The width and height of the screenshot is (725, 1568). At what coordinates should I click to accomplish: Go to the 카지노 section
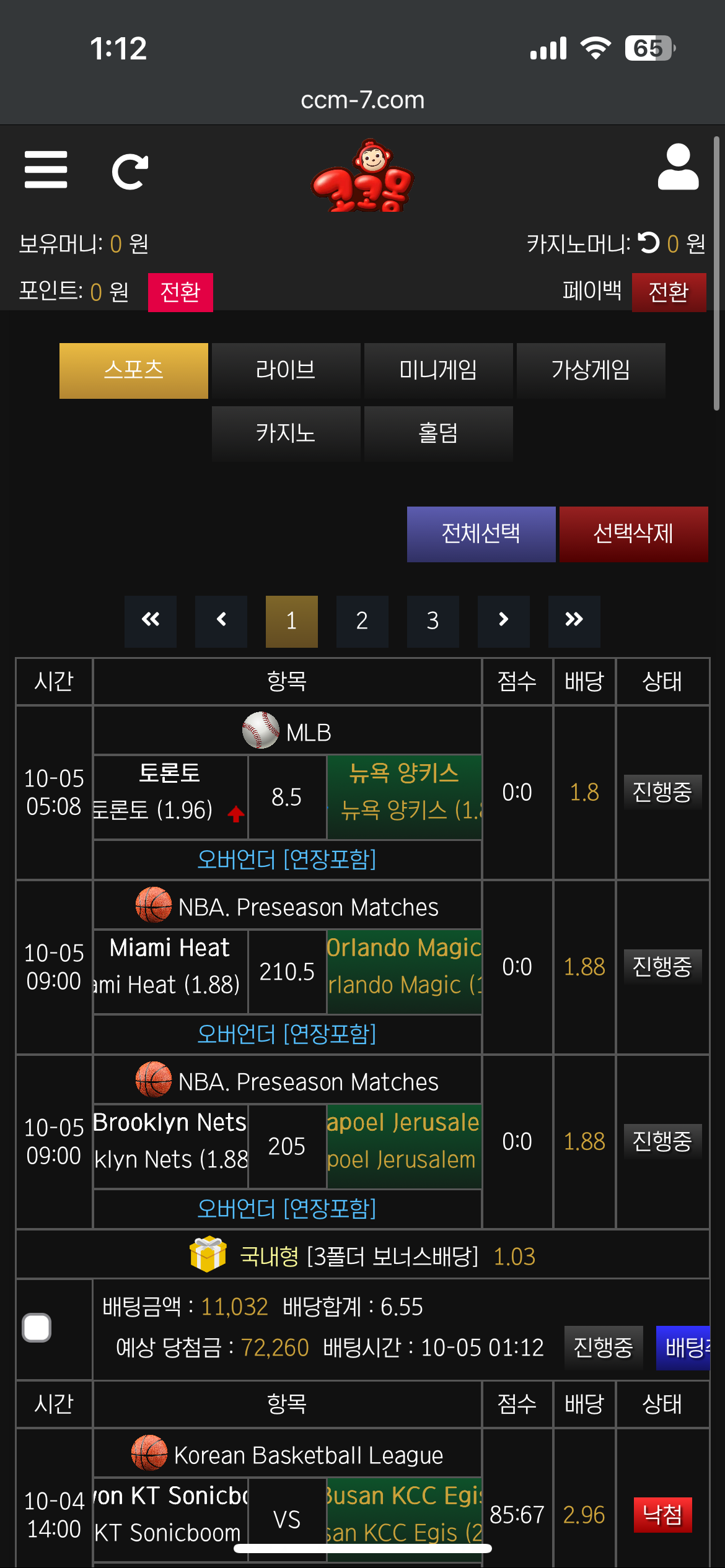point(286,433)
